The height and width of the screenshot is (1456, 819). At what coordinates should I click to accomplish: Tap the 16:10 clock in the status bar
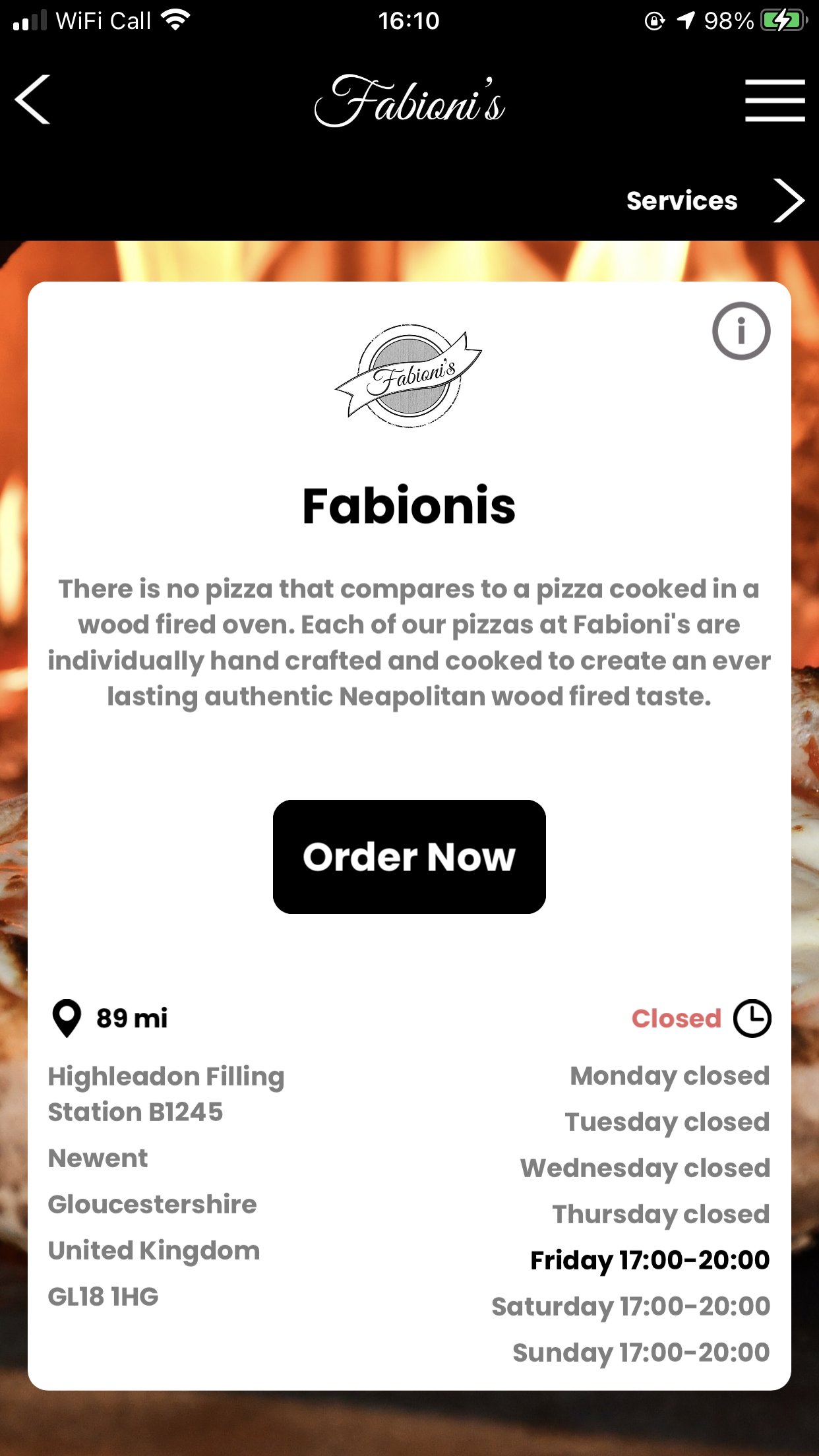[409, 20]
